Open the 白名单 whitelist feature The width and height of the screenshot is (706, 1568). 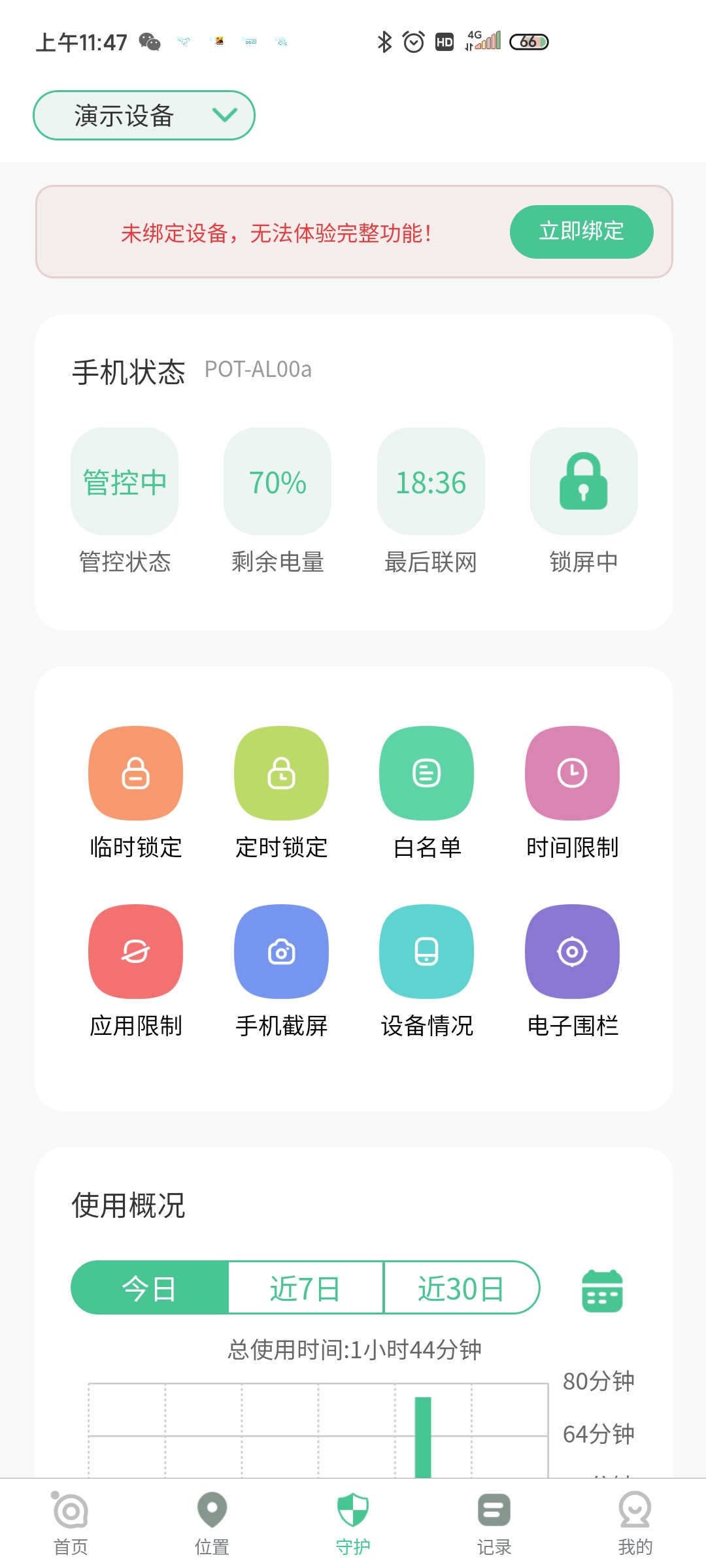[x=426, y=773]
